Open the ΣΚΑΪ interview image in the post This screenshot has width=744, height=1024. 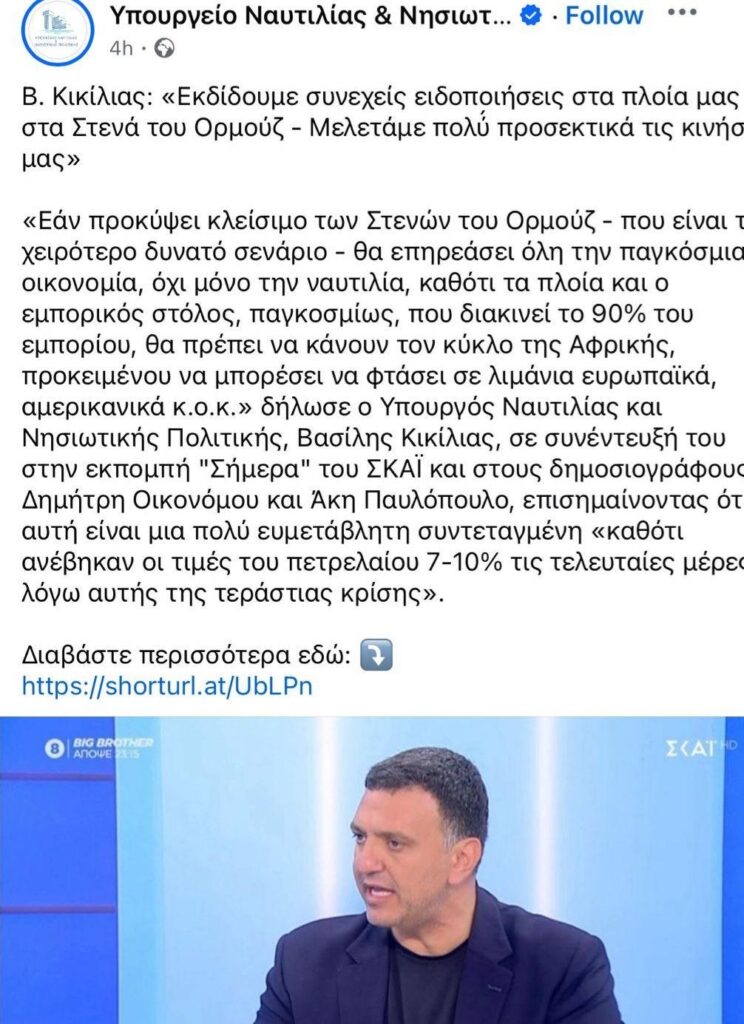(372, 870)
